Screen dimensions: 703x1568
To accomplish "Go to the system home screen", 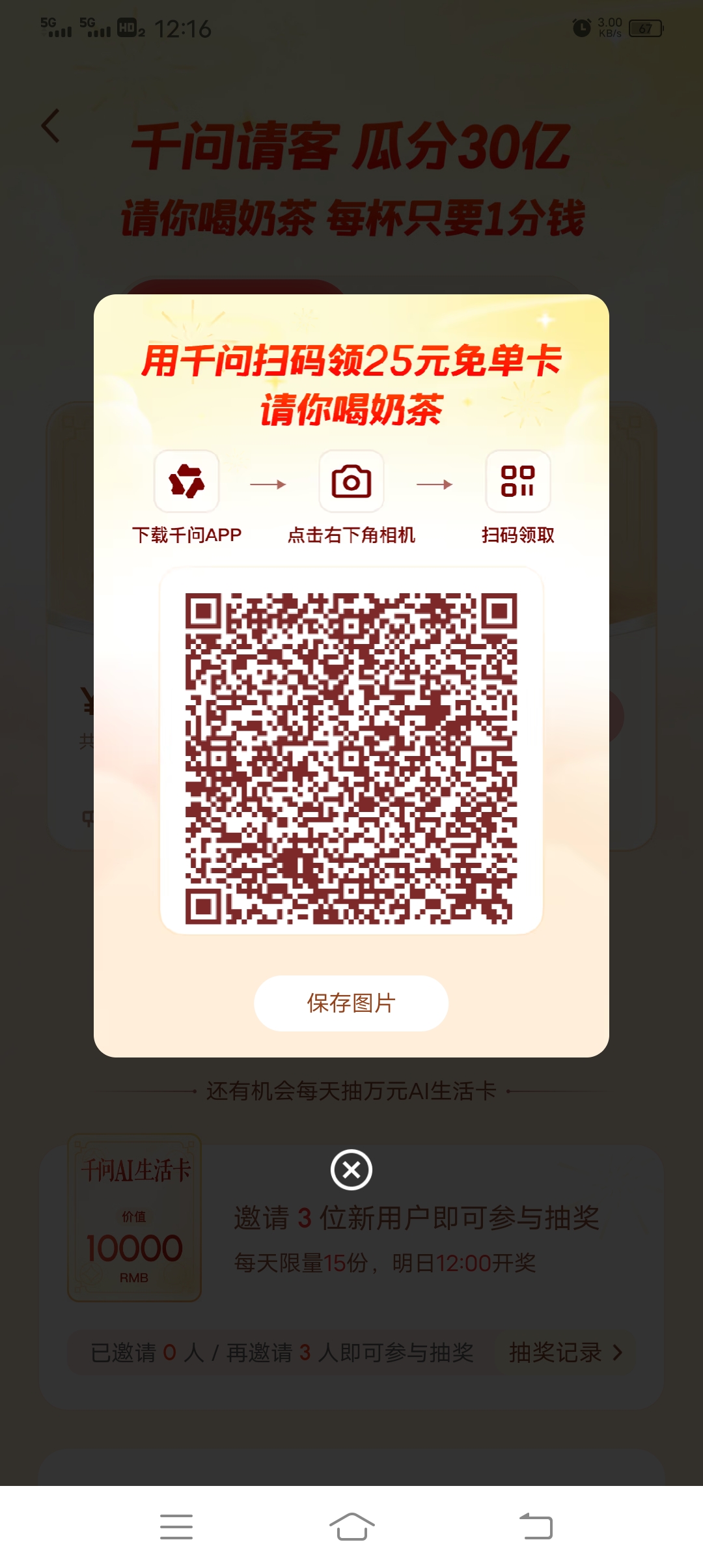I will point(351,1526).
